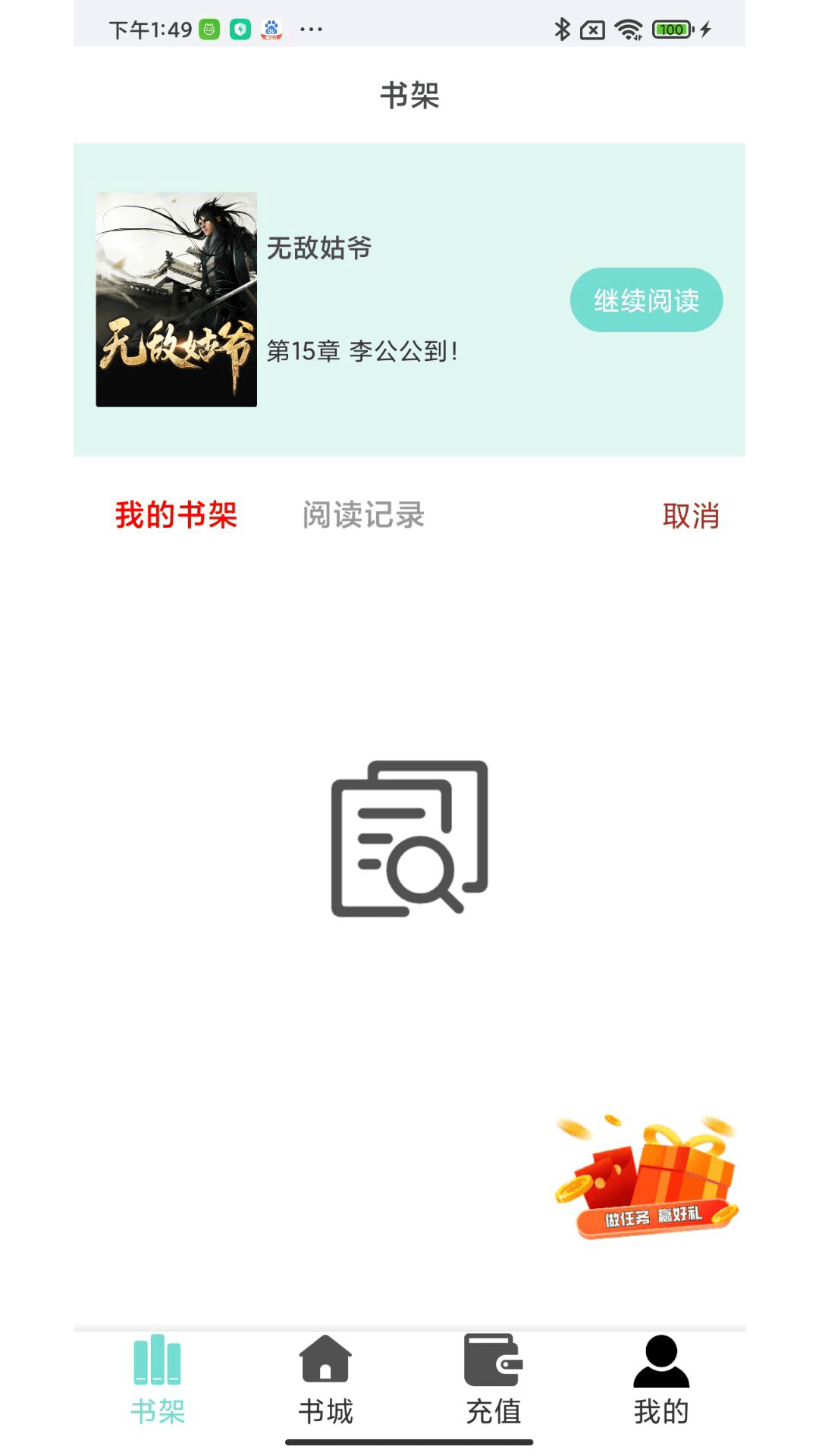
Task: Select the 我的书架 tab
Action: 175,514
